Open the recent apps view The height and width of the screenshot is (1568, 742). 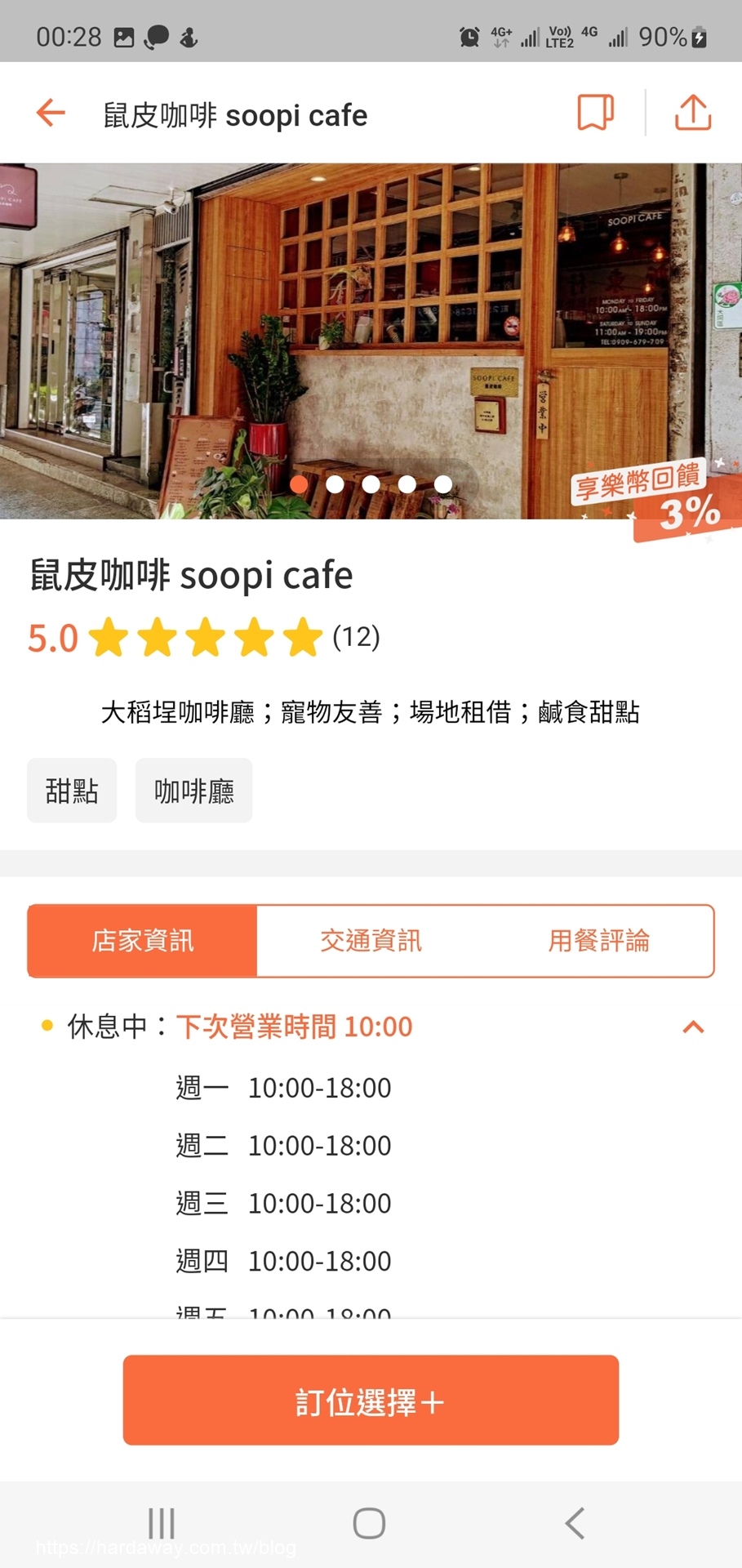(162, 1523)
